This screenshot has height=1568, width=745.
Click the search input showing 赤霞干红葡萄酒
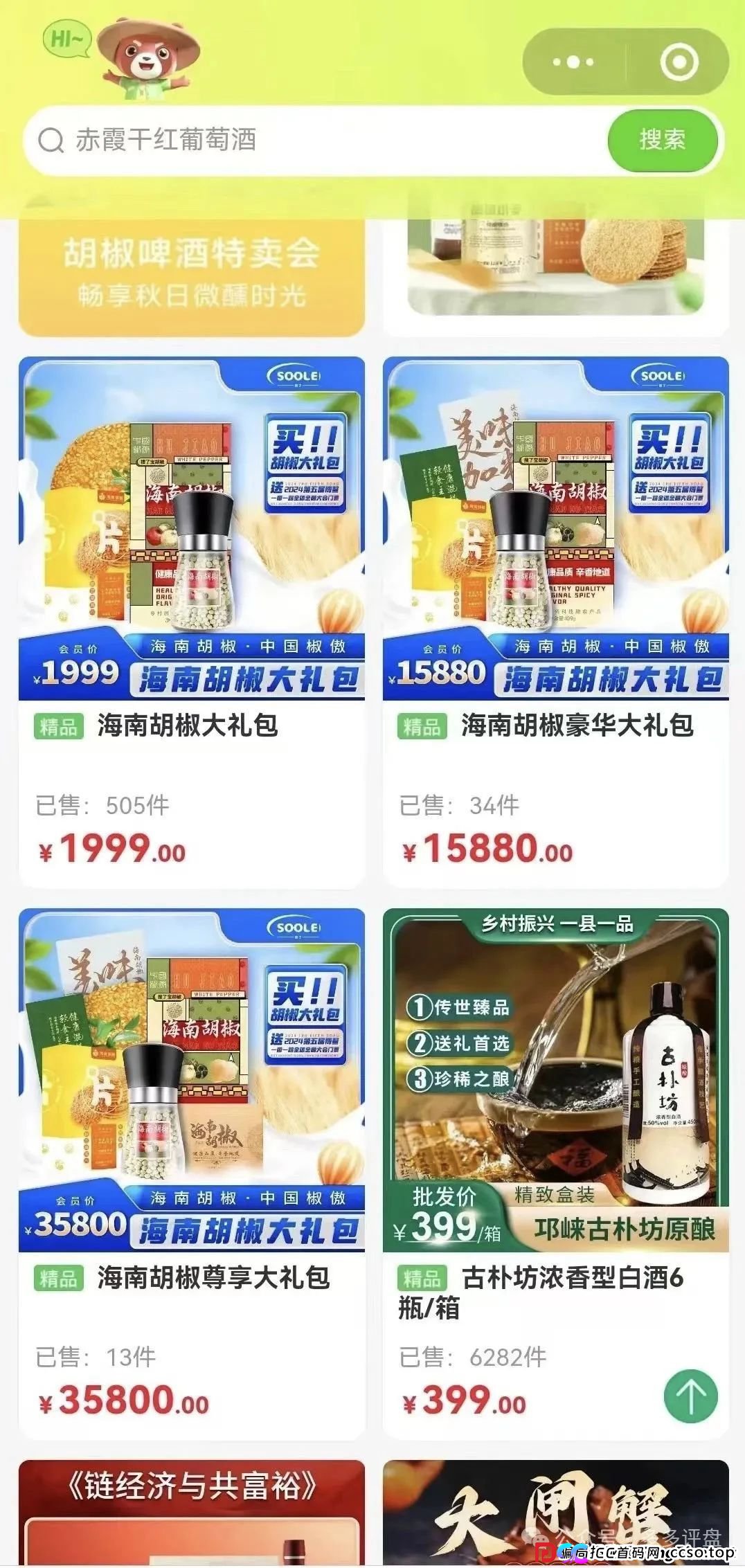coord(277,142)
